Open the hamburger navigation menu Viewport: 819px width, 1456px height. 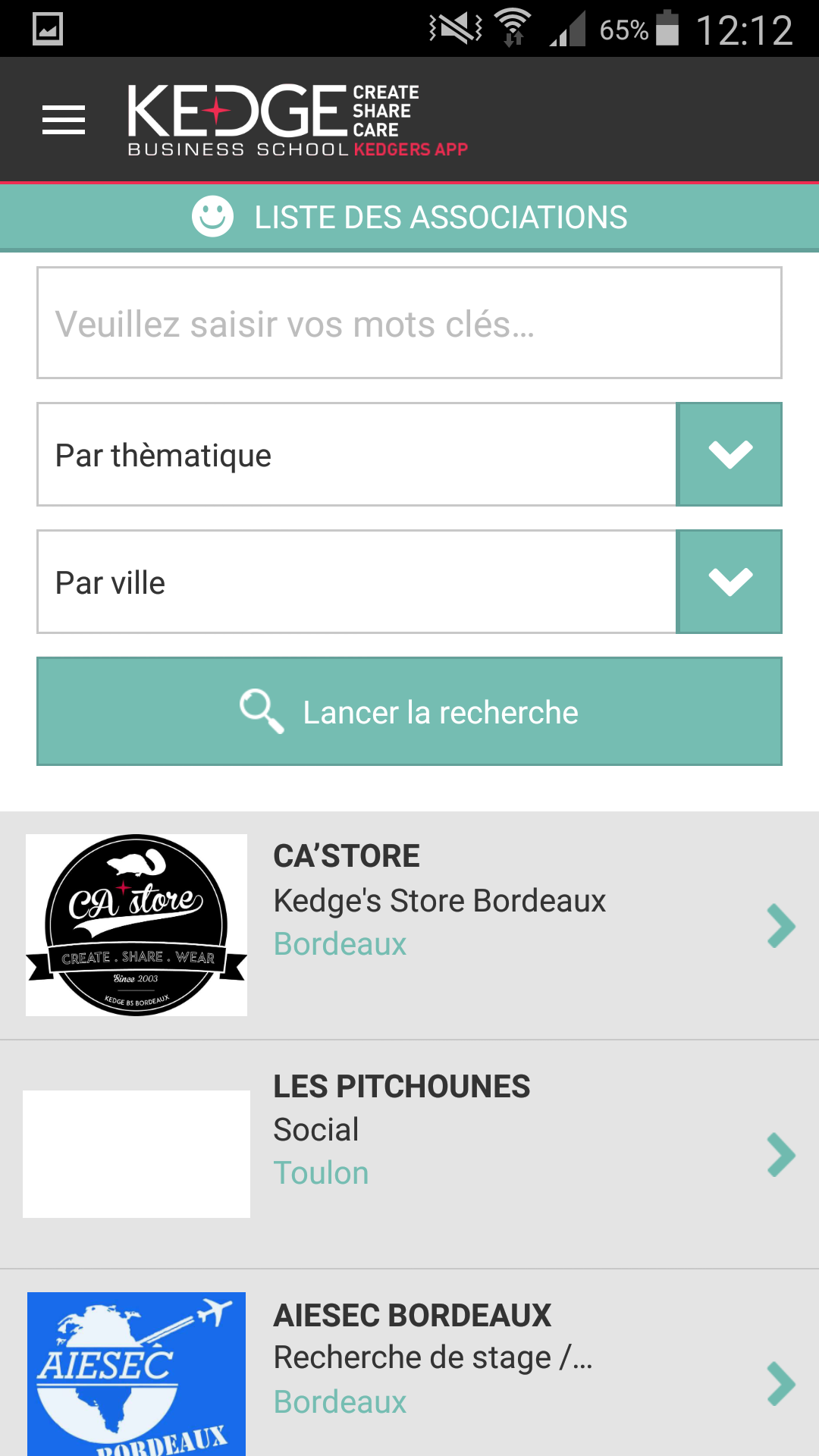click(x=64, y=121)
